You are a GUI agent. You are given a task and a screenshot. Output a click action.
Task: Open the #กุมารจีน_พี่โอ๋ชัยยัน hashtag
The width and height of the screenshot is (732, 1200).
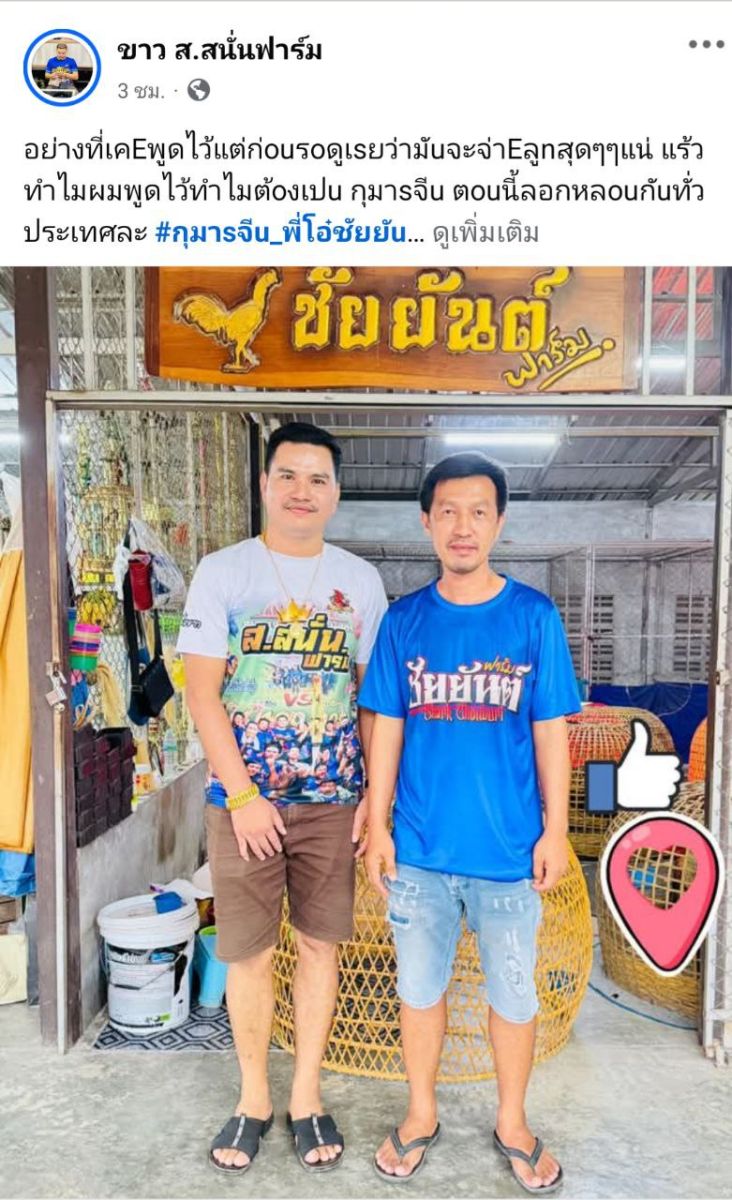pos(280,233)
